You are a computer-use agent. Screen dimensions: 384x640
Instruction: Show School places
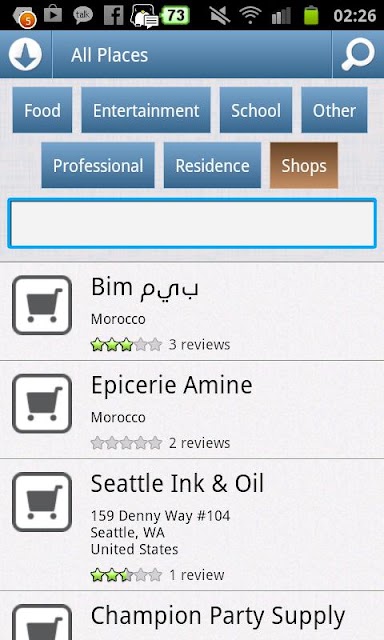click(256, 110)
